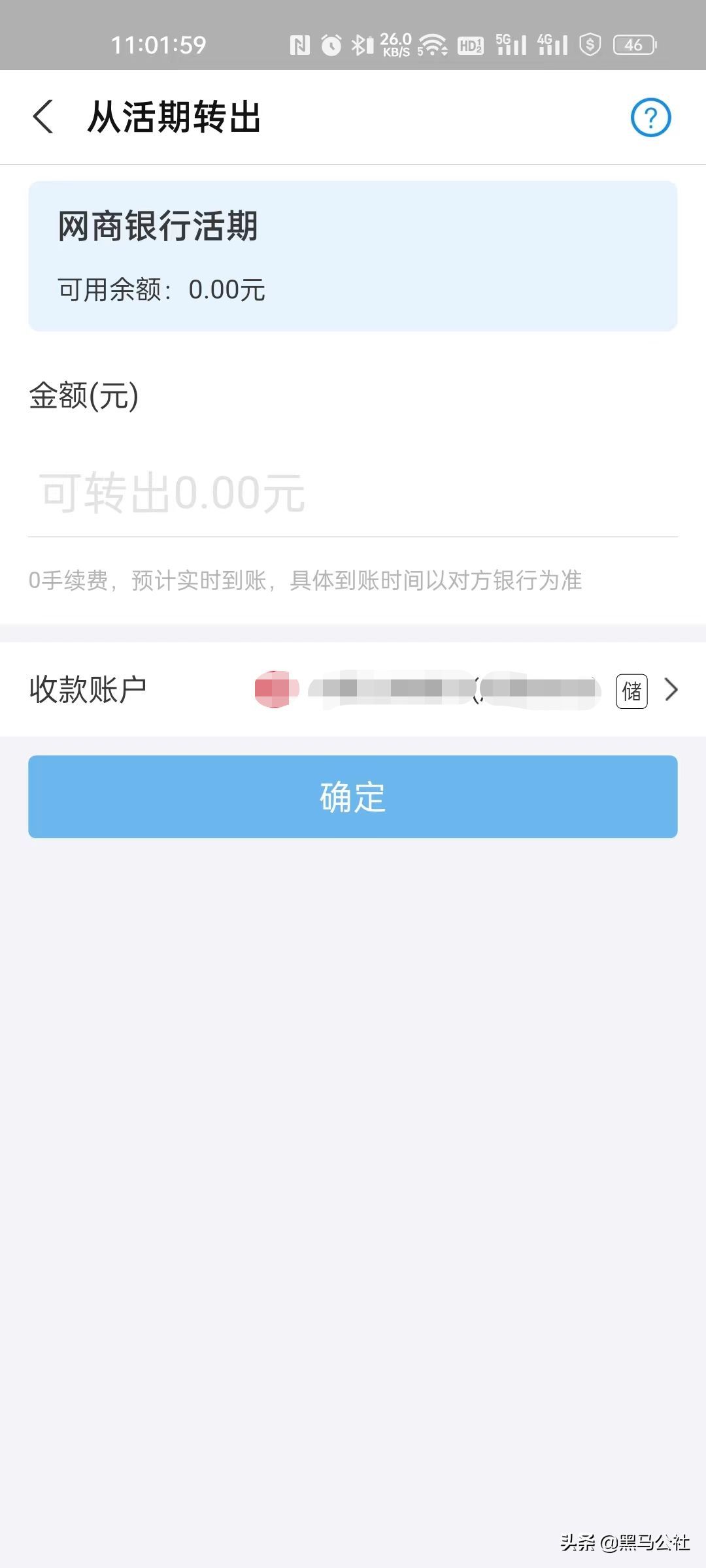Tap the Wi-Fi signal icon
Image resolution: width=706 pixels, height=1568 pixels.
(435, 44)
